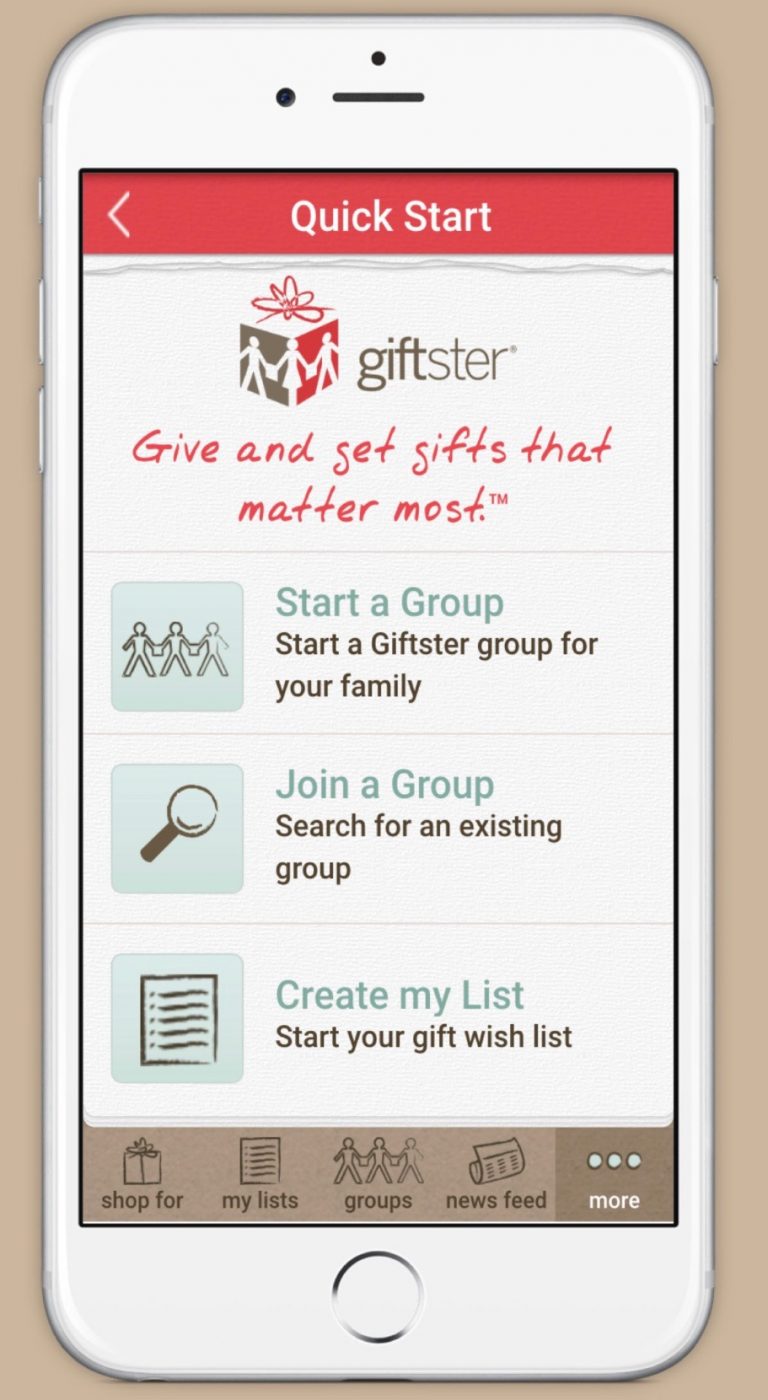Go back from Quick Start

coord(119,216)
